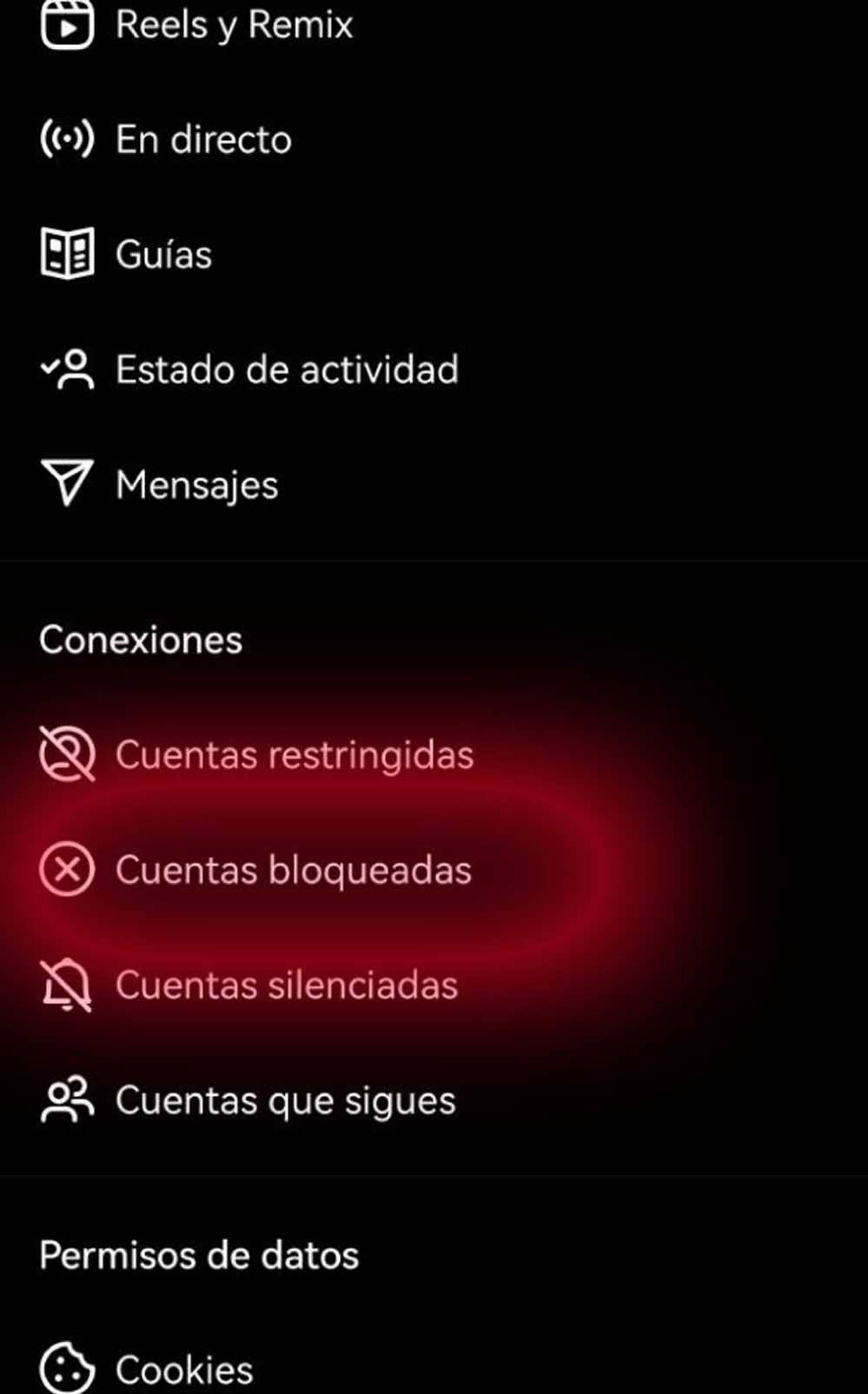Open Cuentas que sigues
868x1394 pixels.
[x=285, y=1100]
